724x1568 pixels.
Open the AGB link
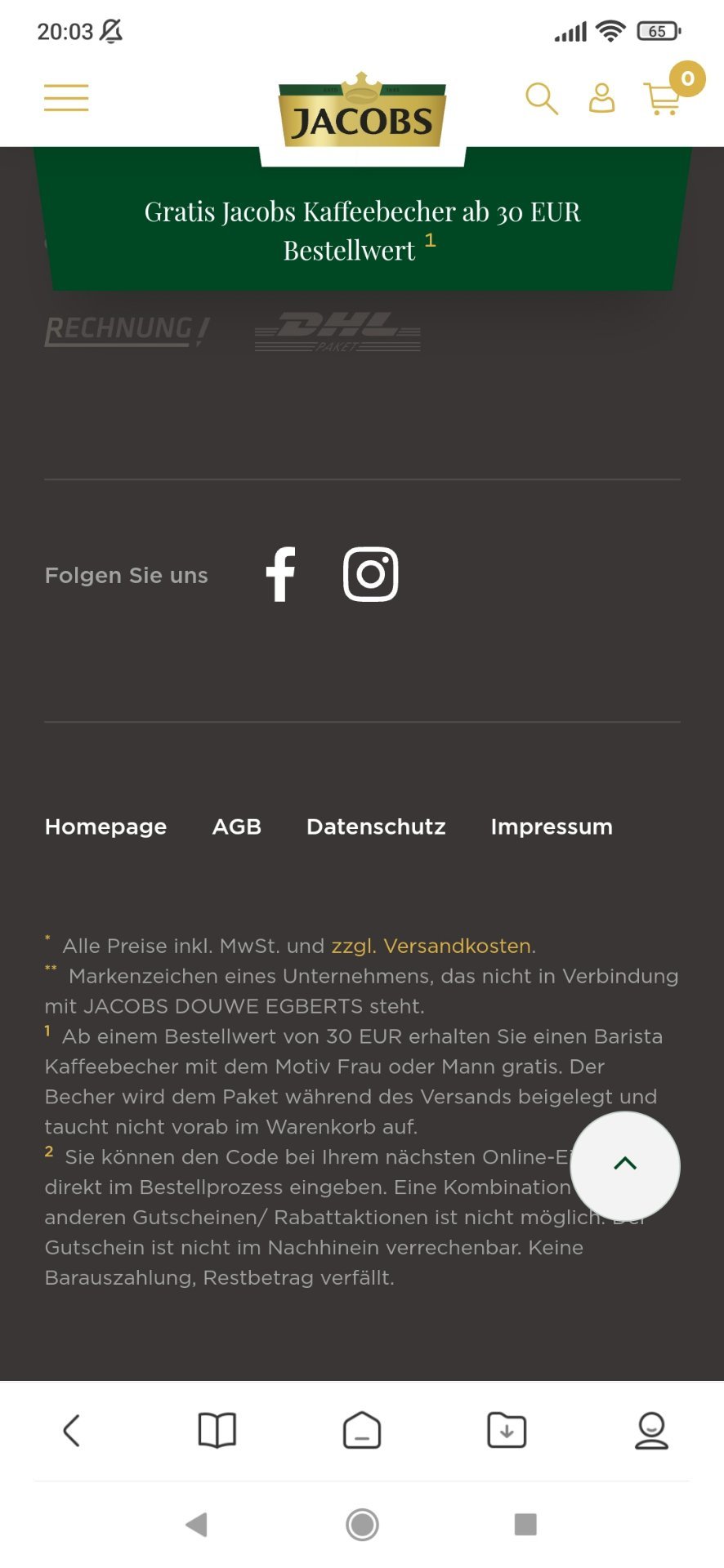tap(237, 826)
